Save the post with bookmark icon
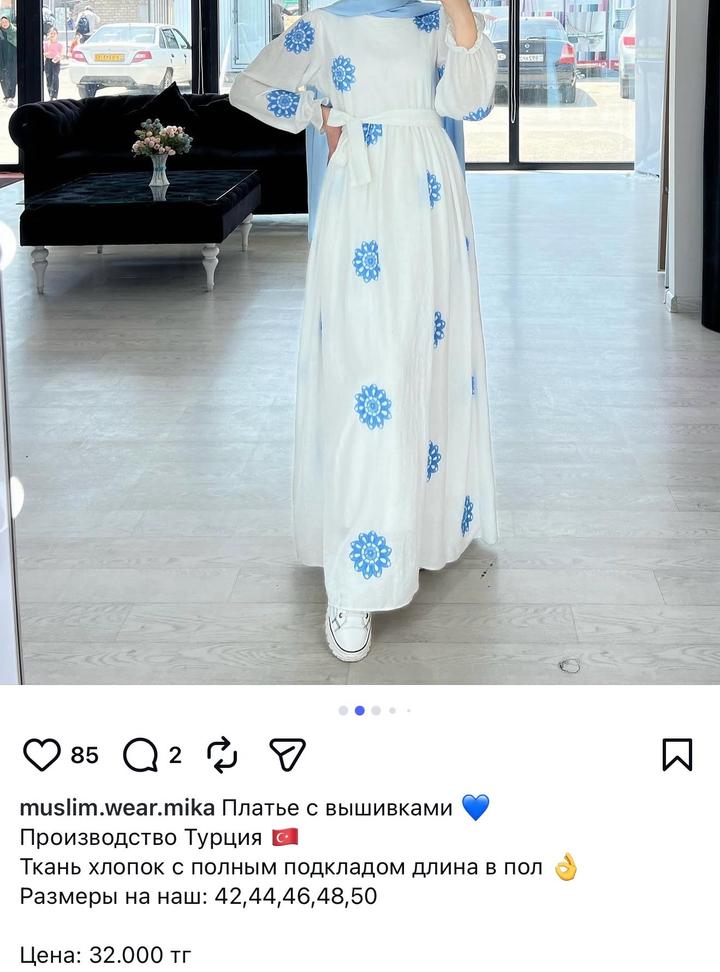This screenshot has width=720, height=972. click(x=677, y=755)
